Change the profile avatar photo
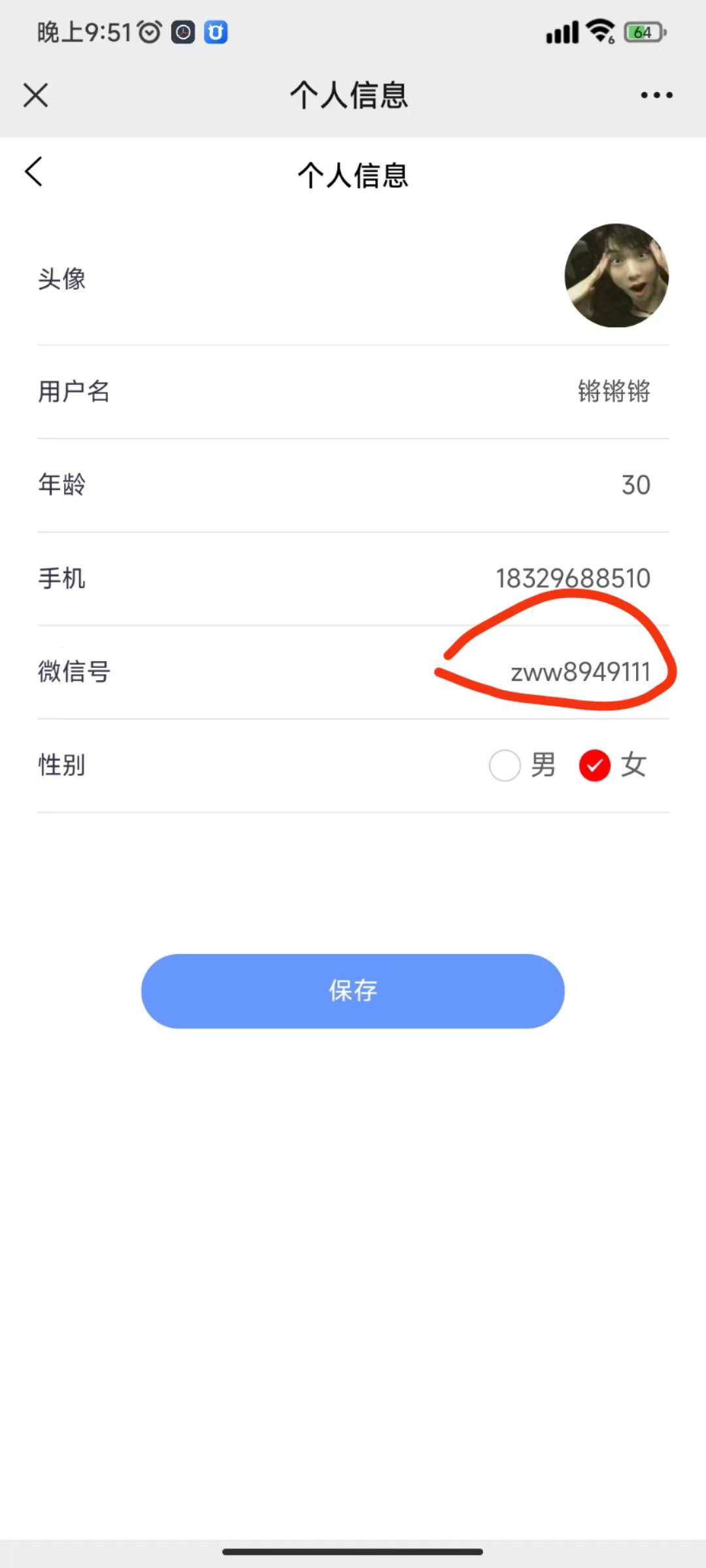Image resolution: width=706 pixels, height=1568 pixels. click(616, 276)
